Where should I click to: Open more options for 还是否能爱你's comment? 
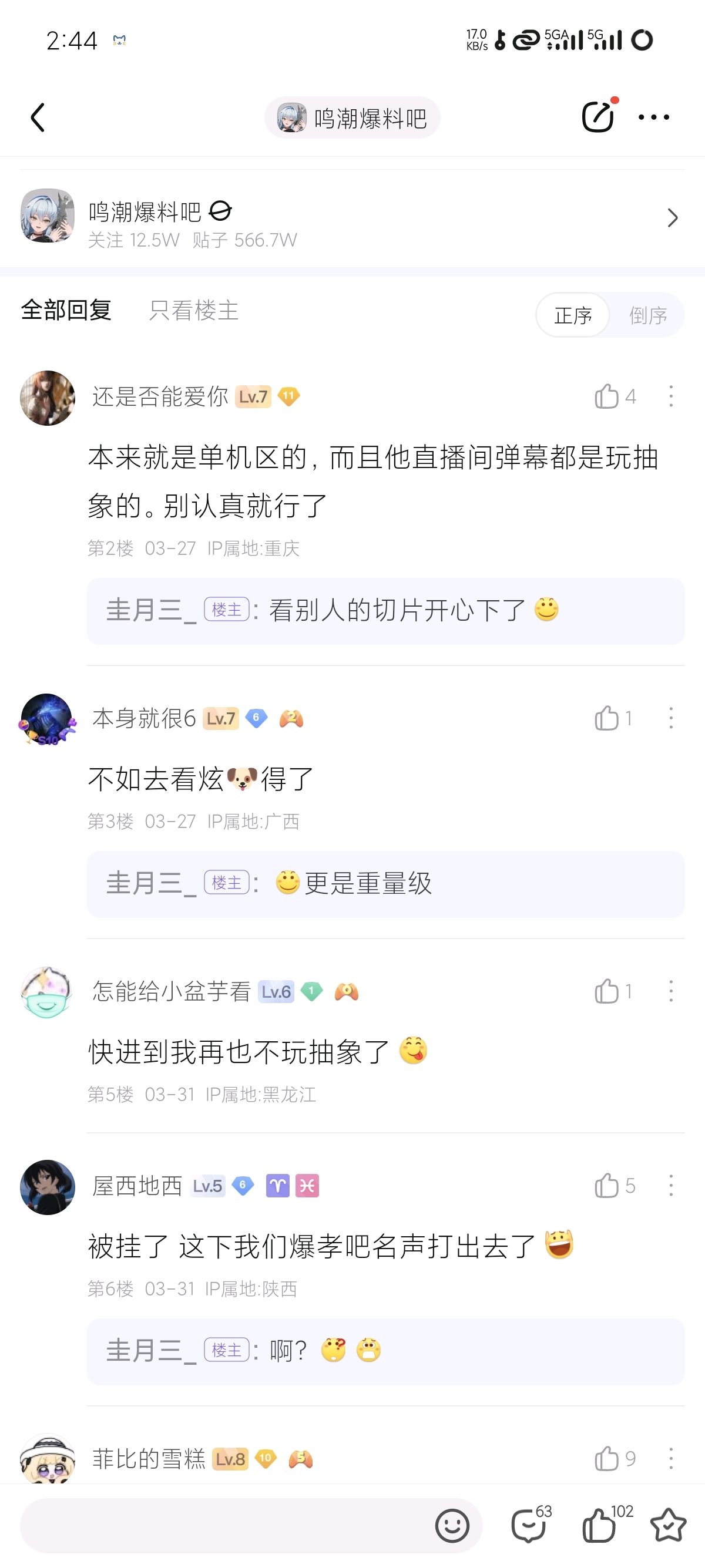pos(671,397)
